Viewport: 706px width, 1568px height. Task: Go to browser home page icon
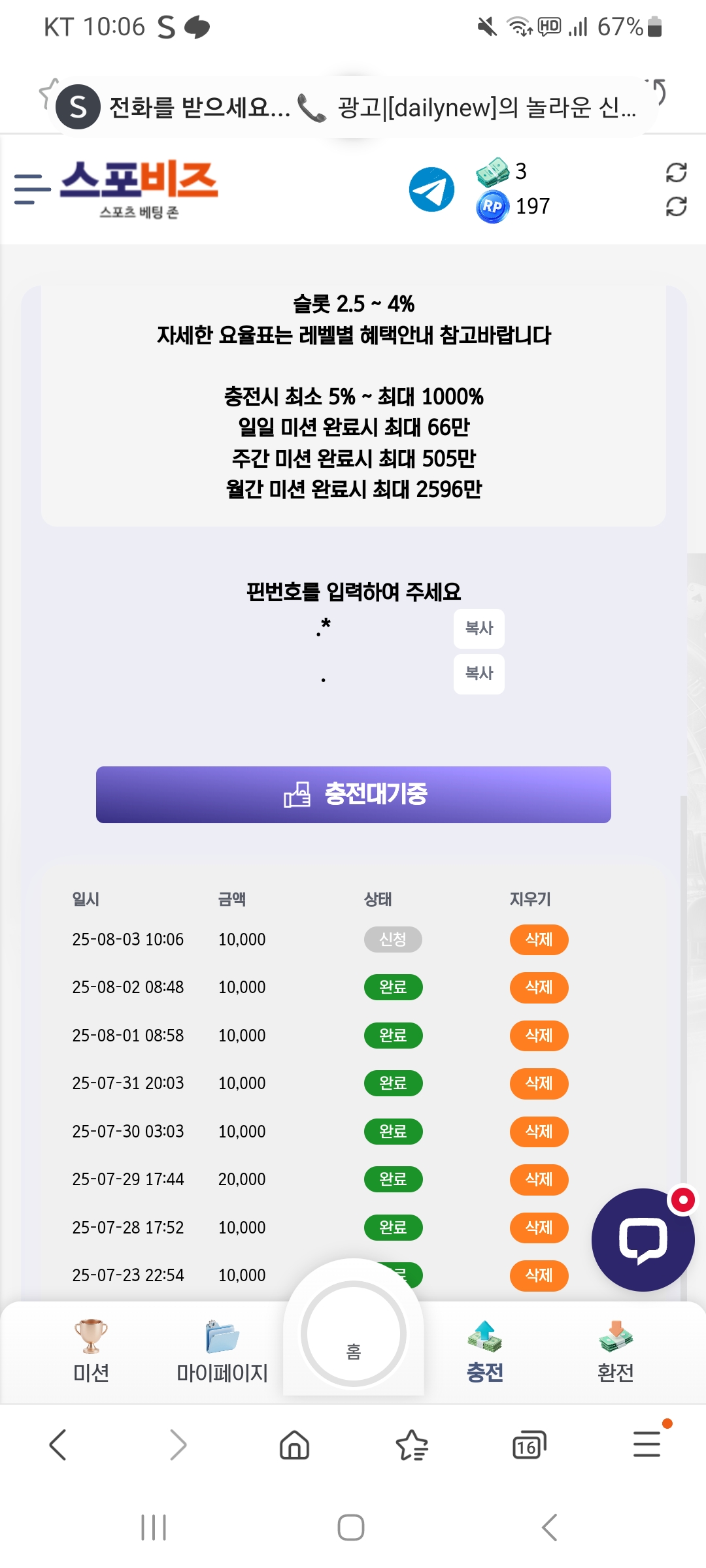[294, 1445]
